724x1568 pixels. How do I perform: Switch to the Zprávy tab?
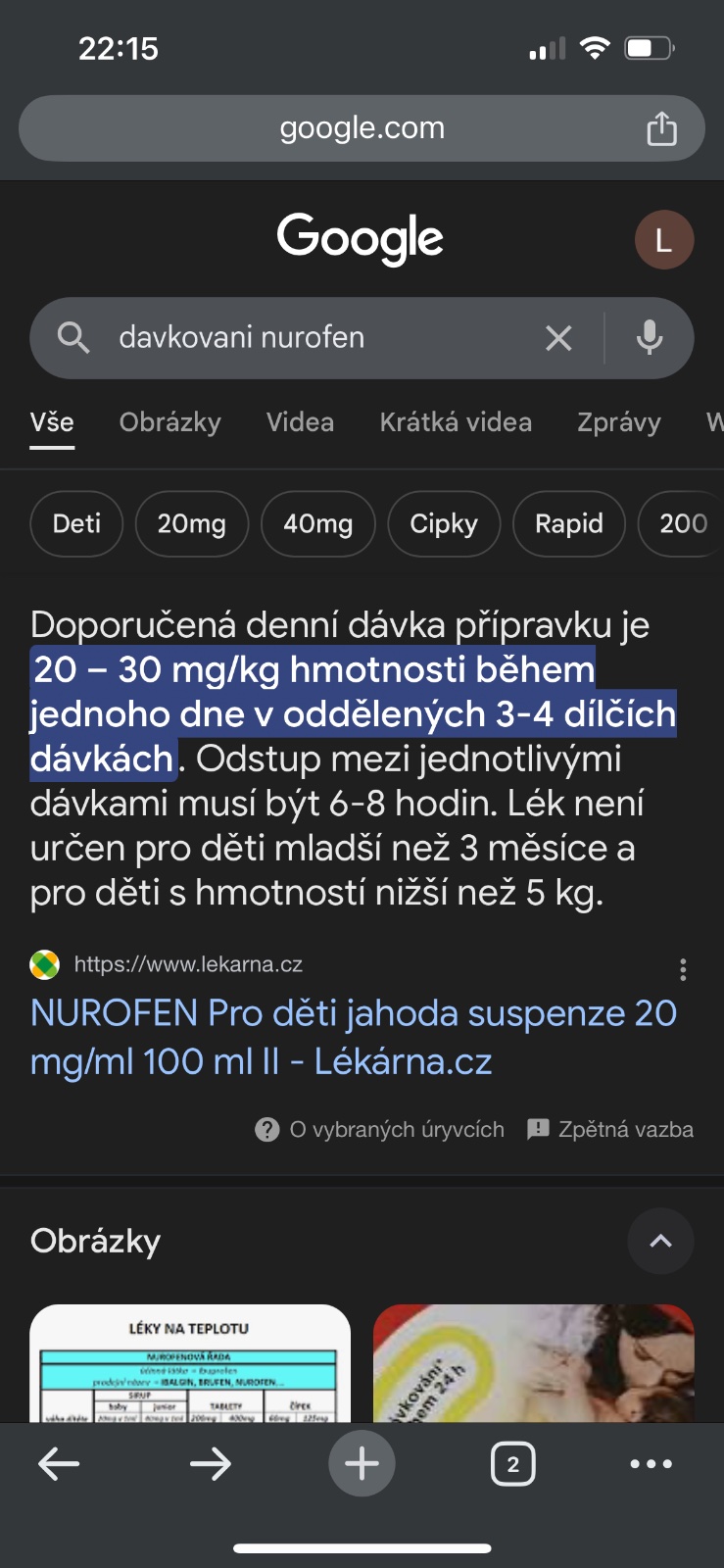618,422
